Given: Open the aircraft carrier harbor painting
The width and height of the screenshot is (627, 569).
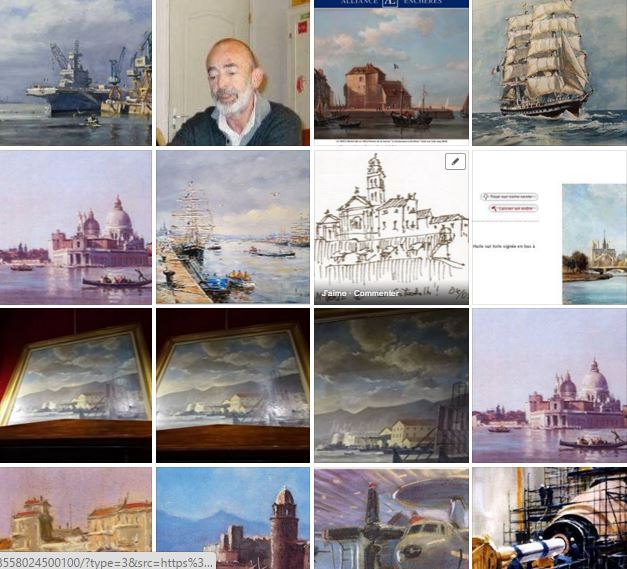Looking at the screenshot, I should coord(76,72).
